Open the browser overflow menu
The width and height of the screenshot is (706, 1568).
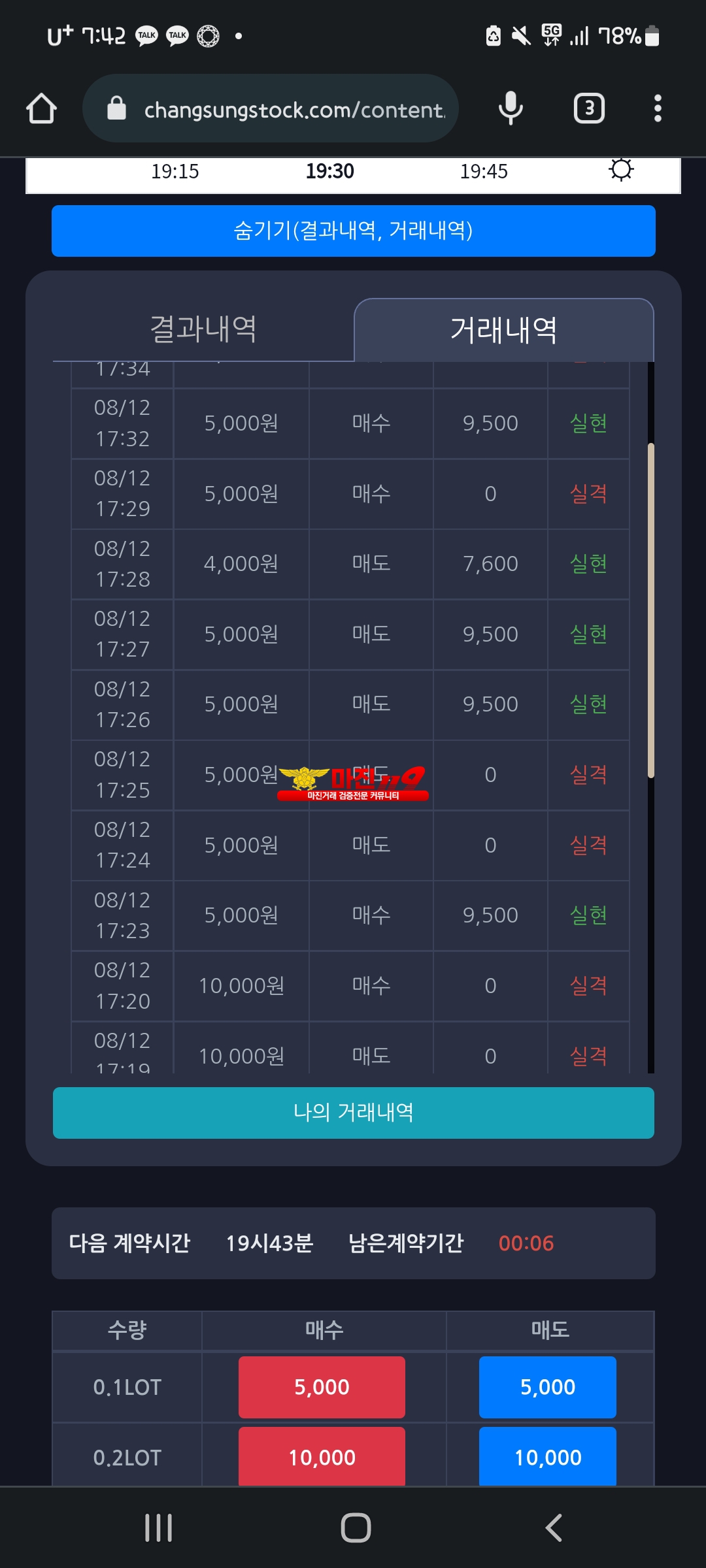[658, 108]
